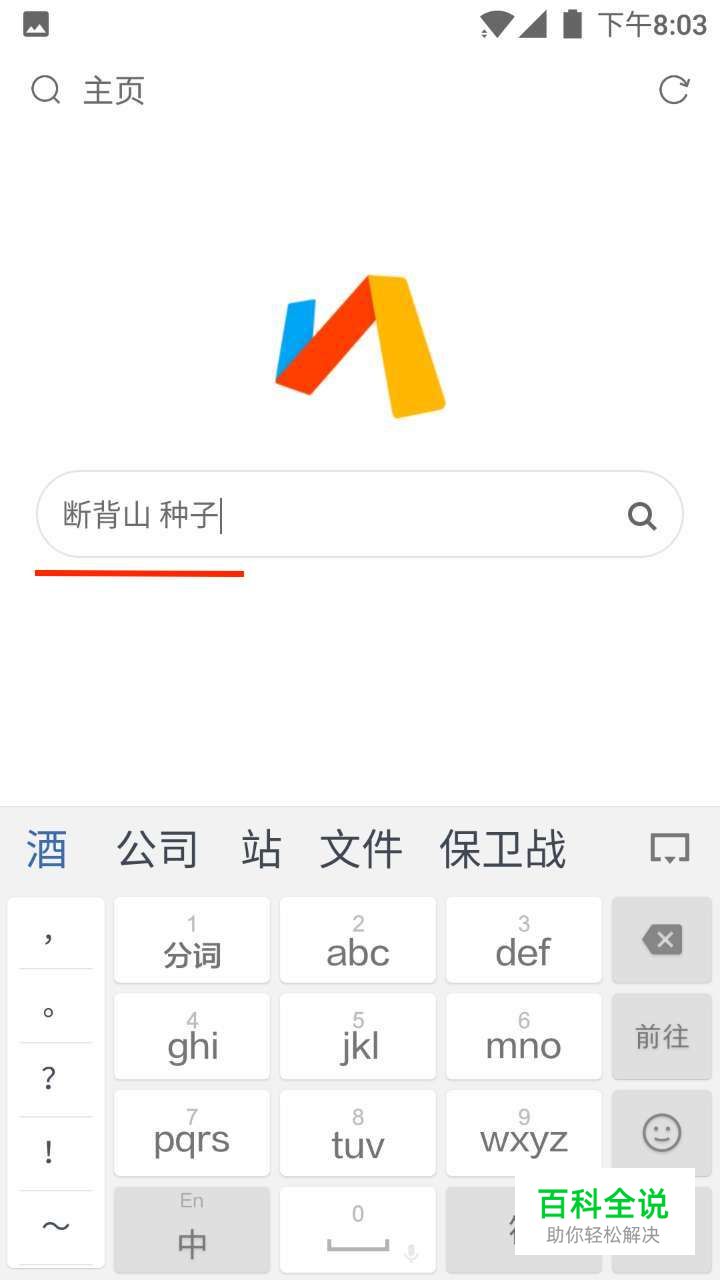This screenshot has height=1280, width=720.
Task: Choose the keyboard suggestion 公司
Action: [157, 850]
